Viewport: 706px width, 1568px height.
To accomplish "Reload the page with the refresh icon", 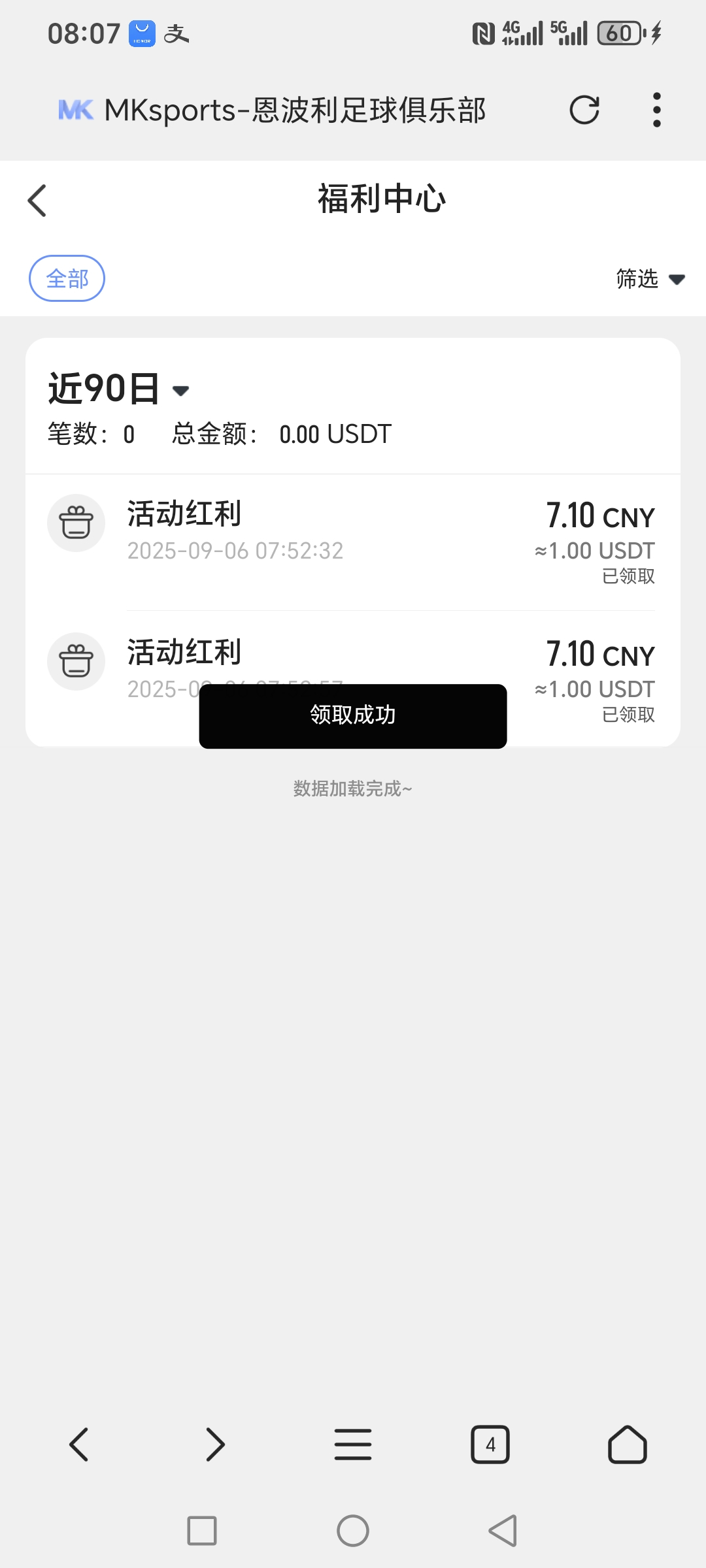I will [x=584, y=110].
